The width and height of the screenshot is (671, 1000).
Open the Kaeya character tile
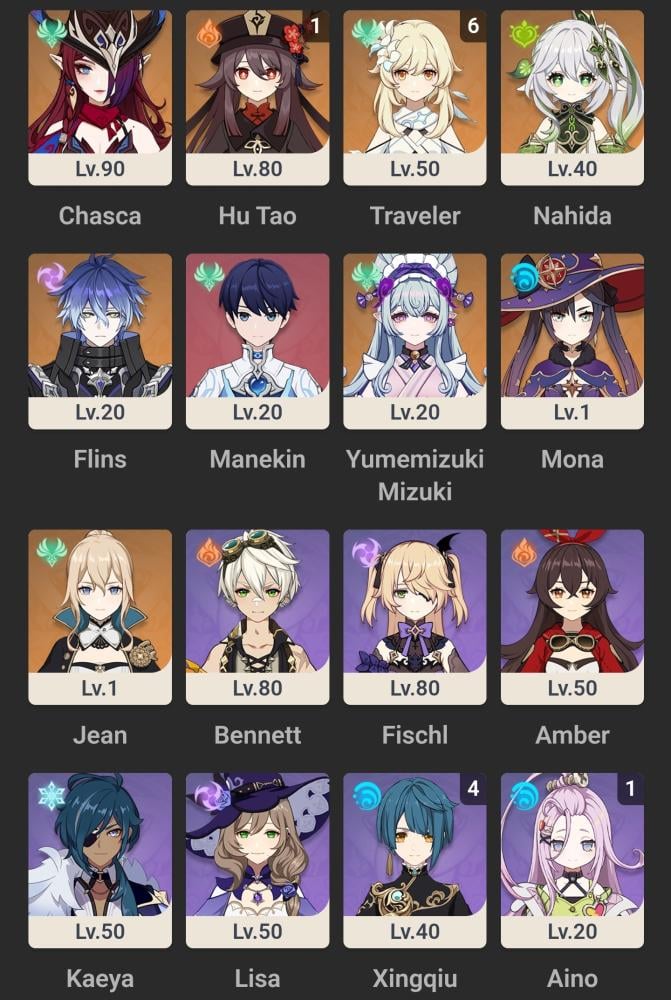click(x=100, y=859)
